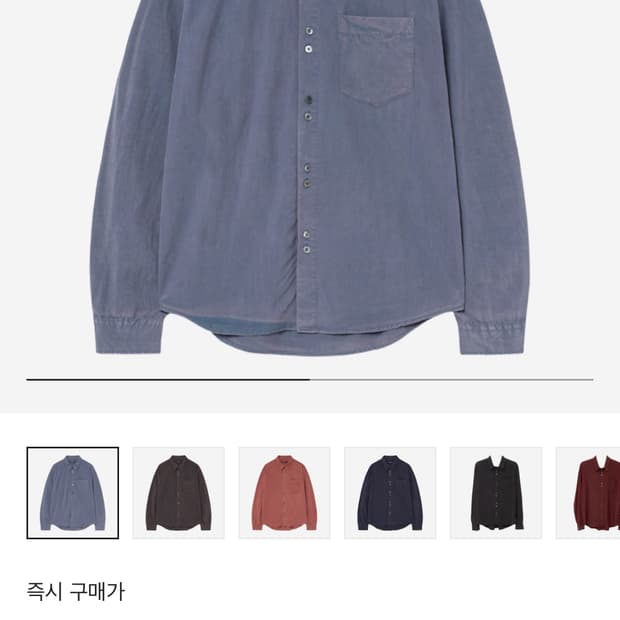The image size is (620, 620).
Task: Choose the coral pink shirt thumbnail
Action: (x=284, y=493)
